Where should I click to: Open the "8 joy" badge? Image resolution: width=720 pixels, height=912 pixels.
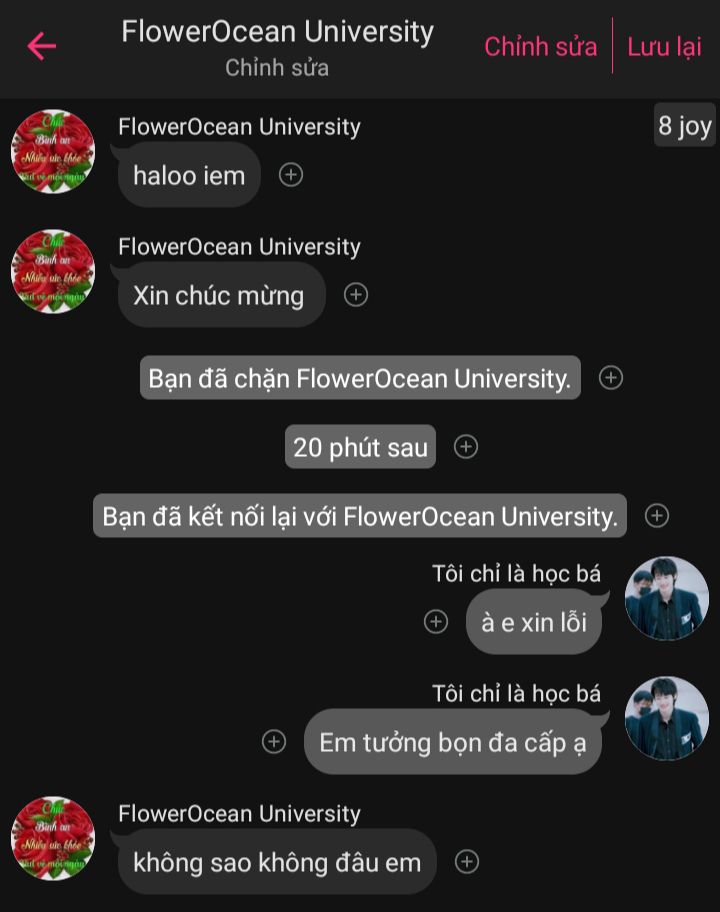684,126
